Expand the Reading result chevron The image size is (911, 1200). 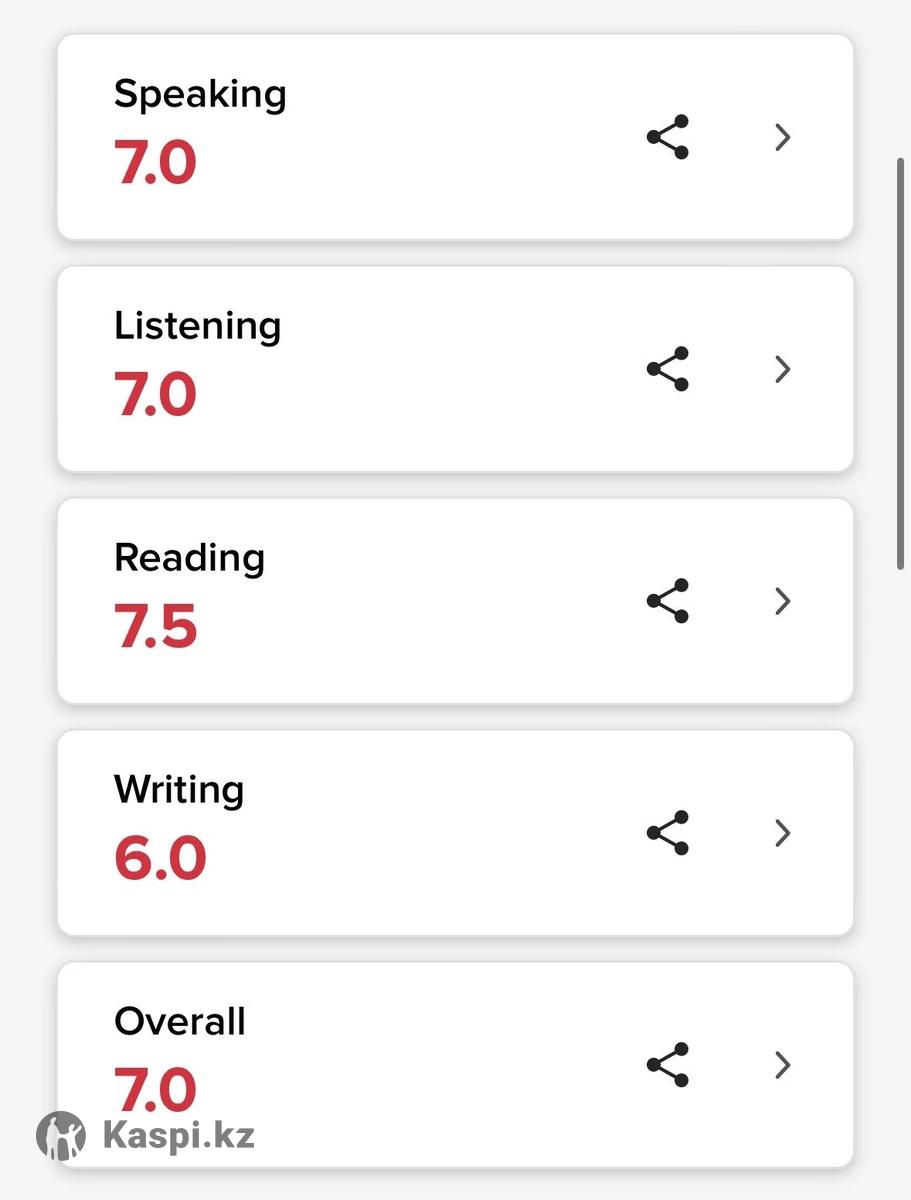pos(783,601)
